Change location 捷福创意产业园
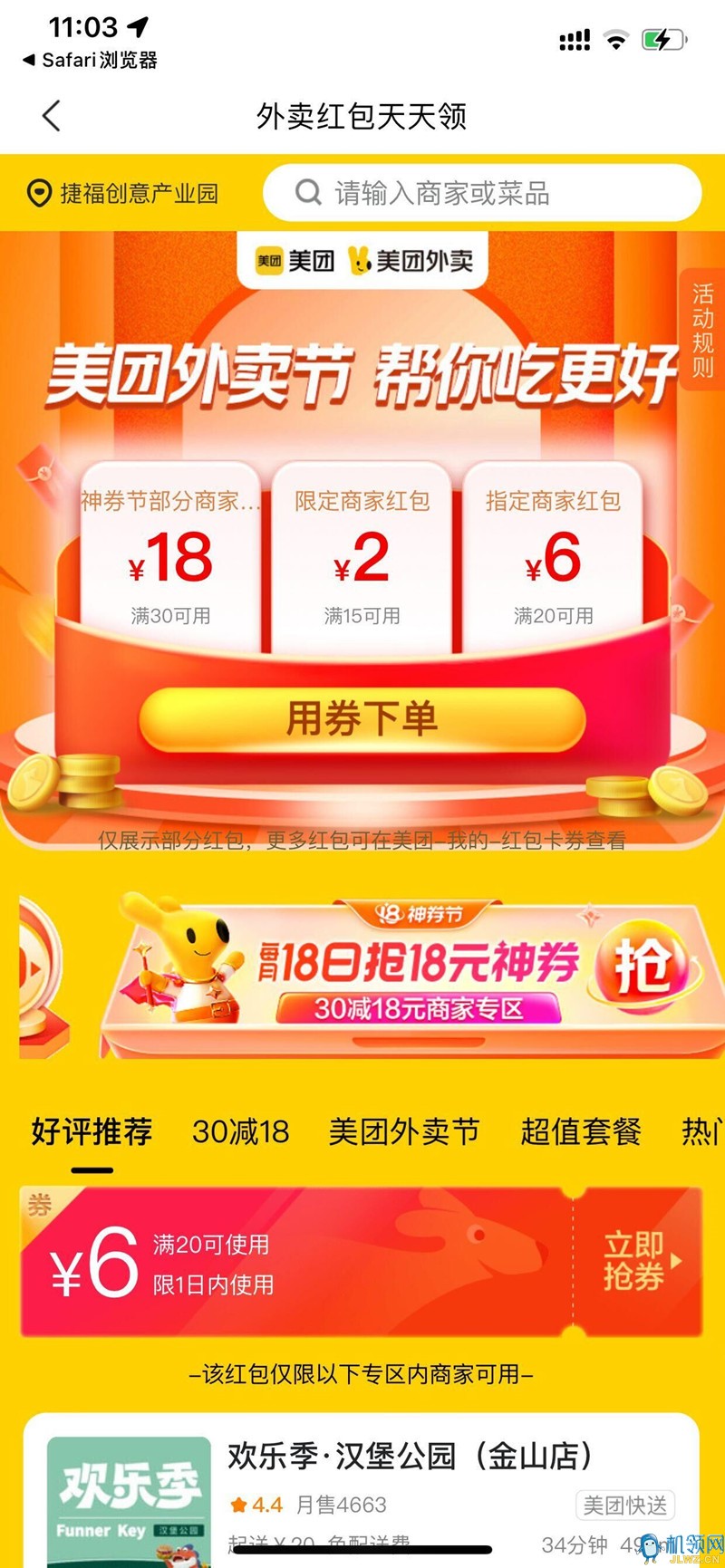The image size is (725, 1568). tap(123, 193)
